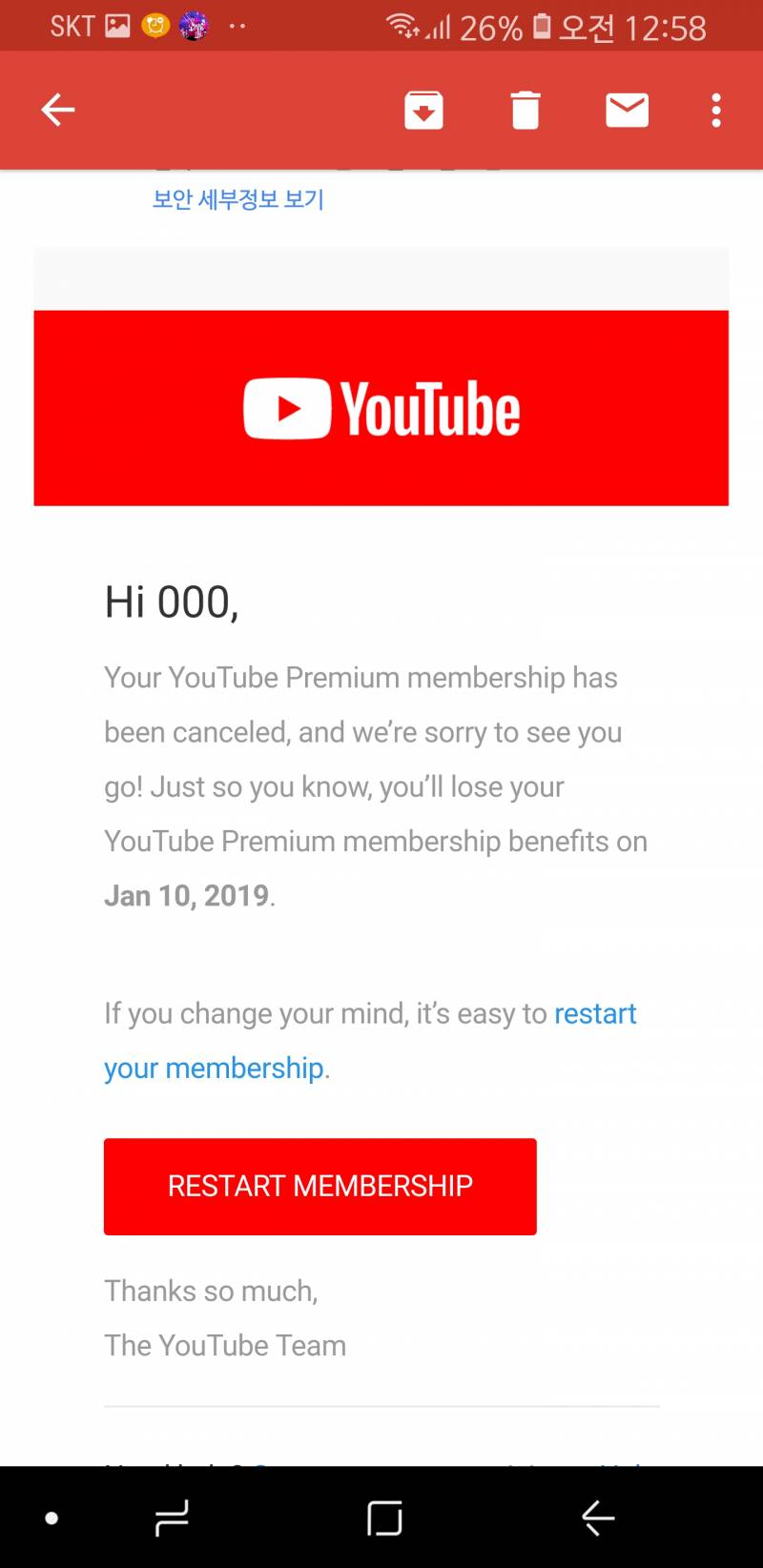
Task: Tap the system home button
Action: [384, 1517]
